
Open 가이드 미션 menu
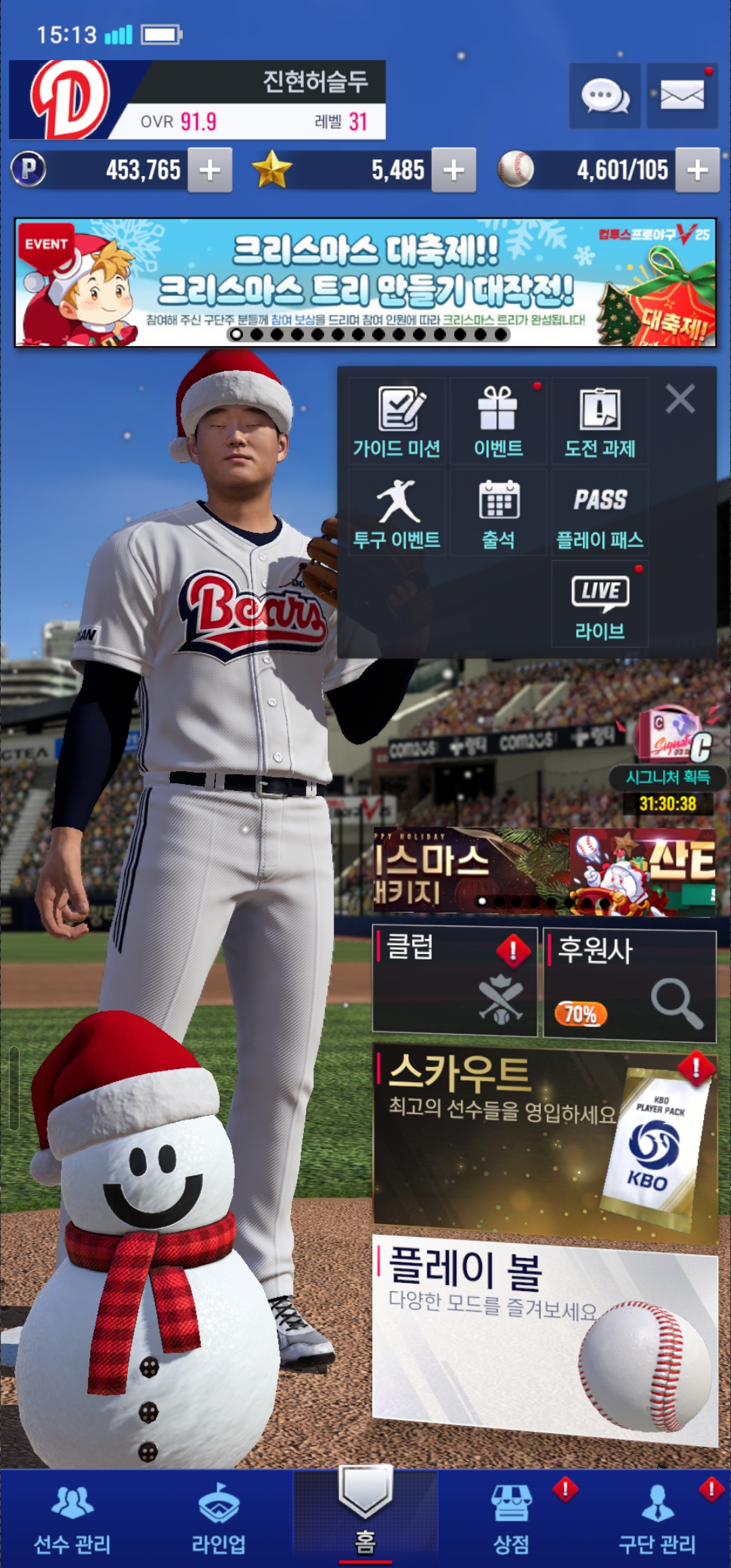pos(397,421)
